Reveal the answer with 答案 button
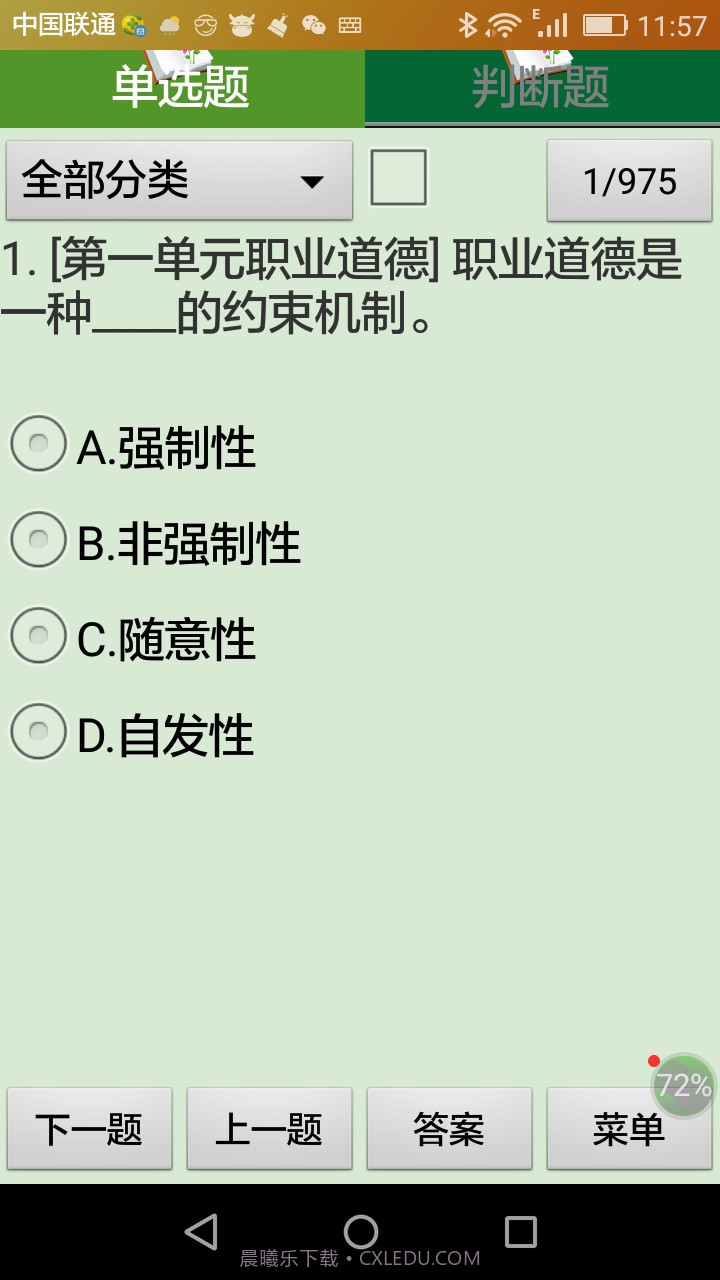 [x=449, y=1129]
